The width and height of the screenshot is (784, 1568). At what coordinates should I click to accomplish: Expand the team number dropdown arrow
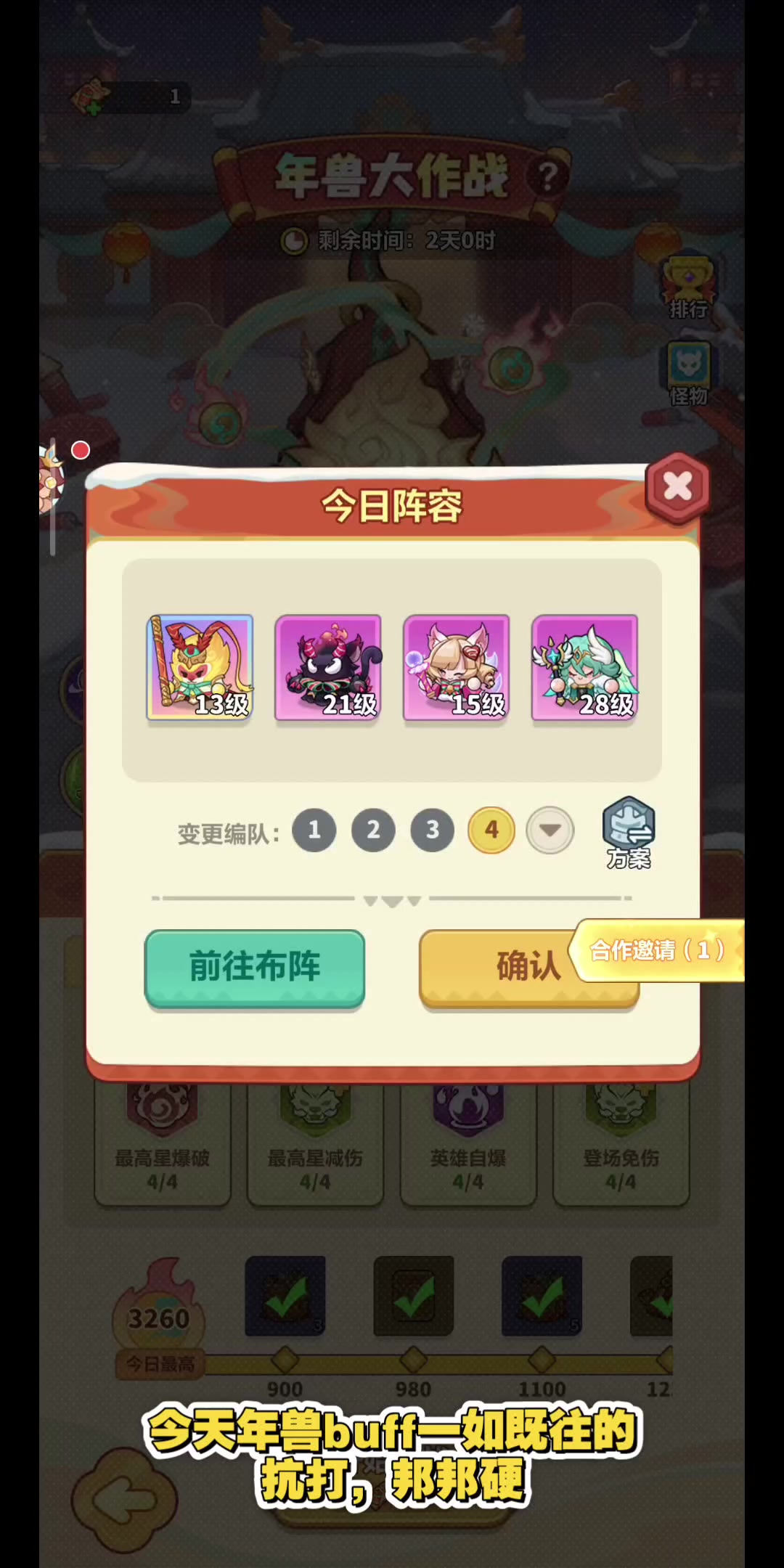pyautogui.click(x=550, y=830)
